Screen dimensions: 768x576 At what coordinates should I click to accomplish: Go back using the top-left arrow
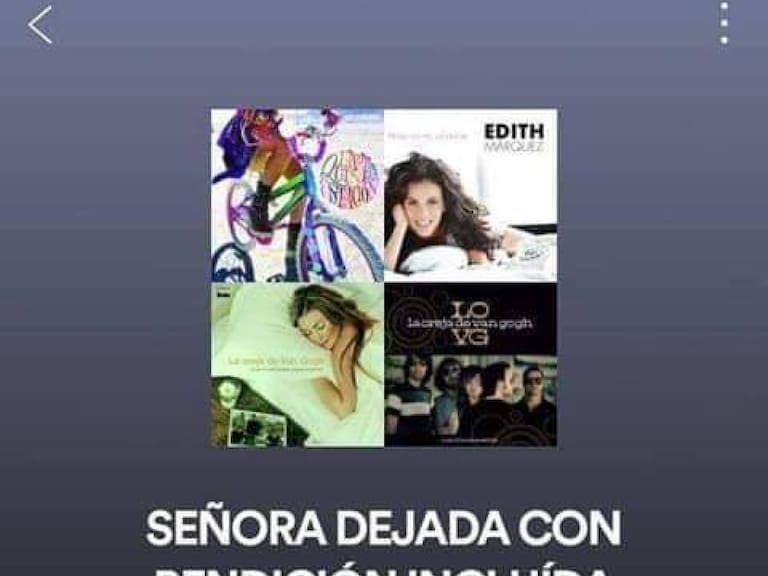pyautogui.click(x=40, y=25)
